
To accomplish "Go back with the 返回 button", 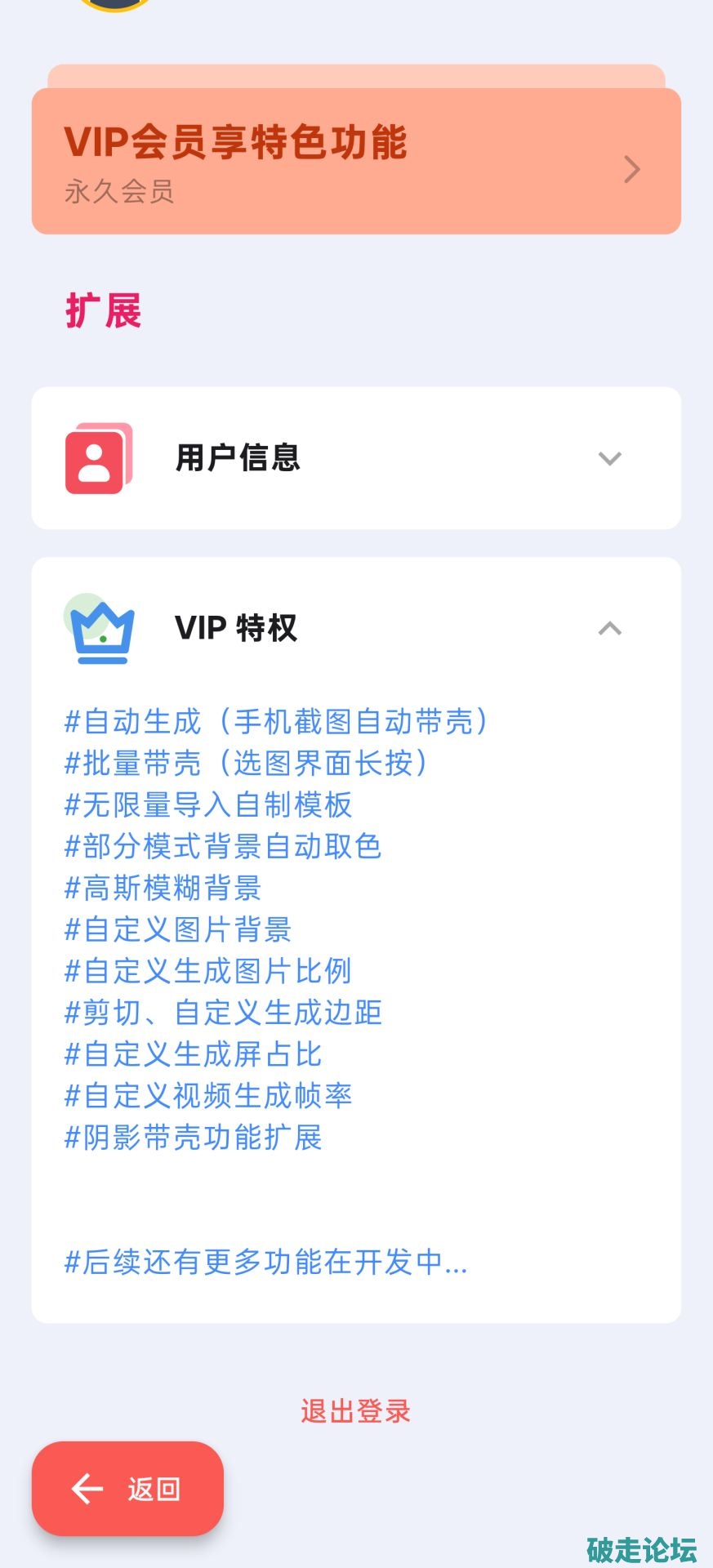I will click(127, 1489).
